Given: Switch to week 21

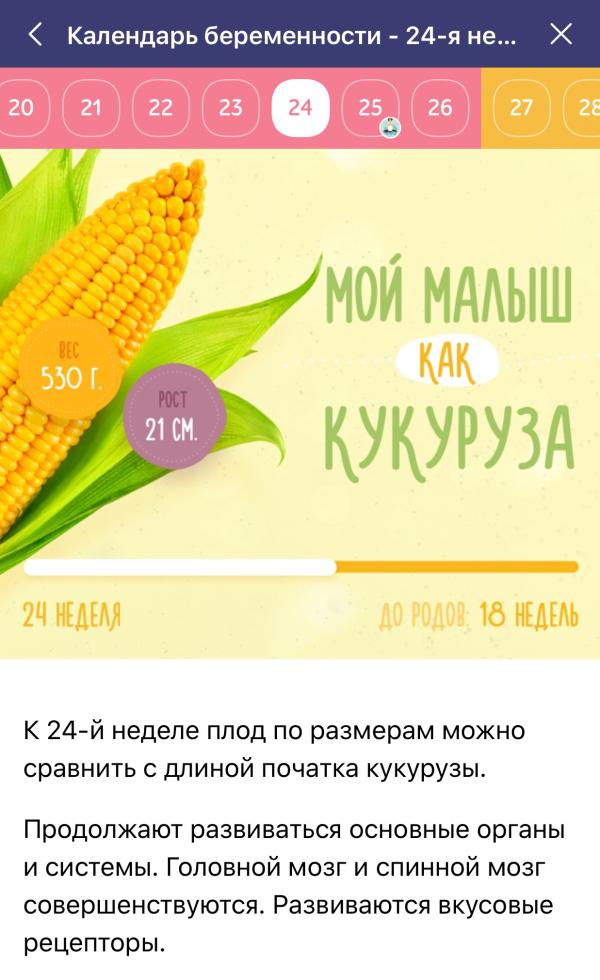Looking at the screenshot, I should coord(91,108).
